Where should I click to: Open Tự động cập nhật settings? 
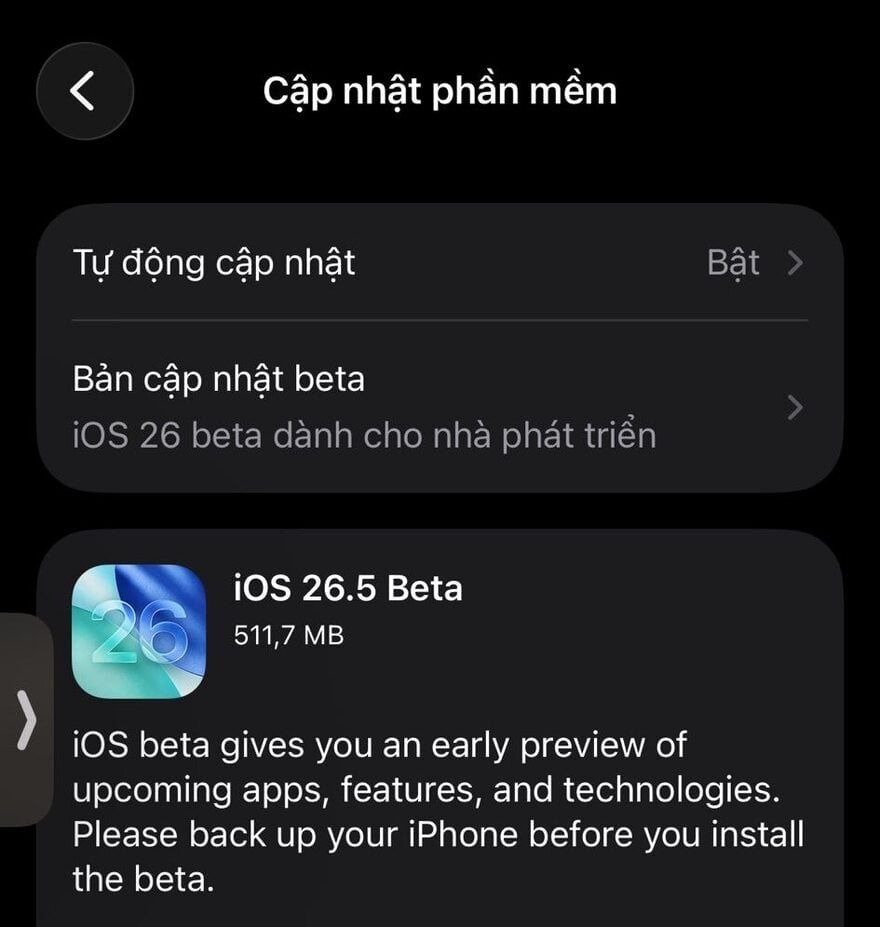[440, 263]
